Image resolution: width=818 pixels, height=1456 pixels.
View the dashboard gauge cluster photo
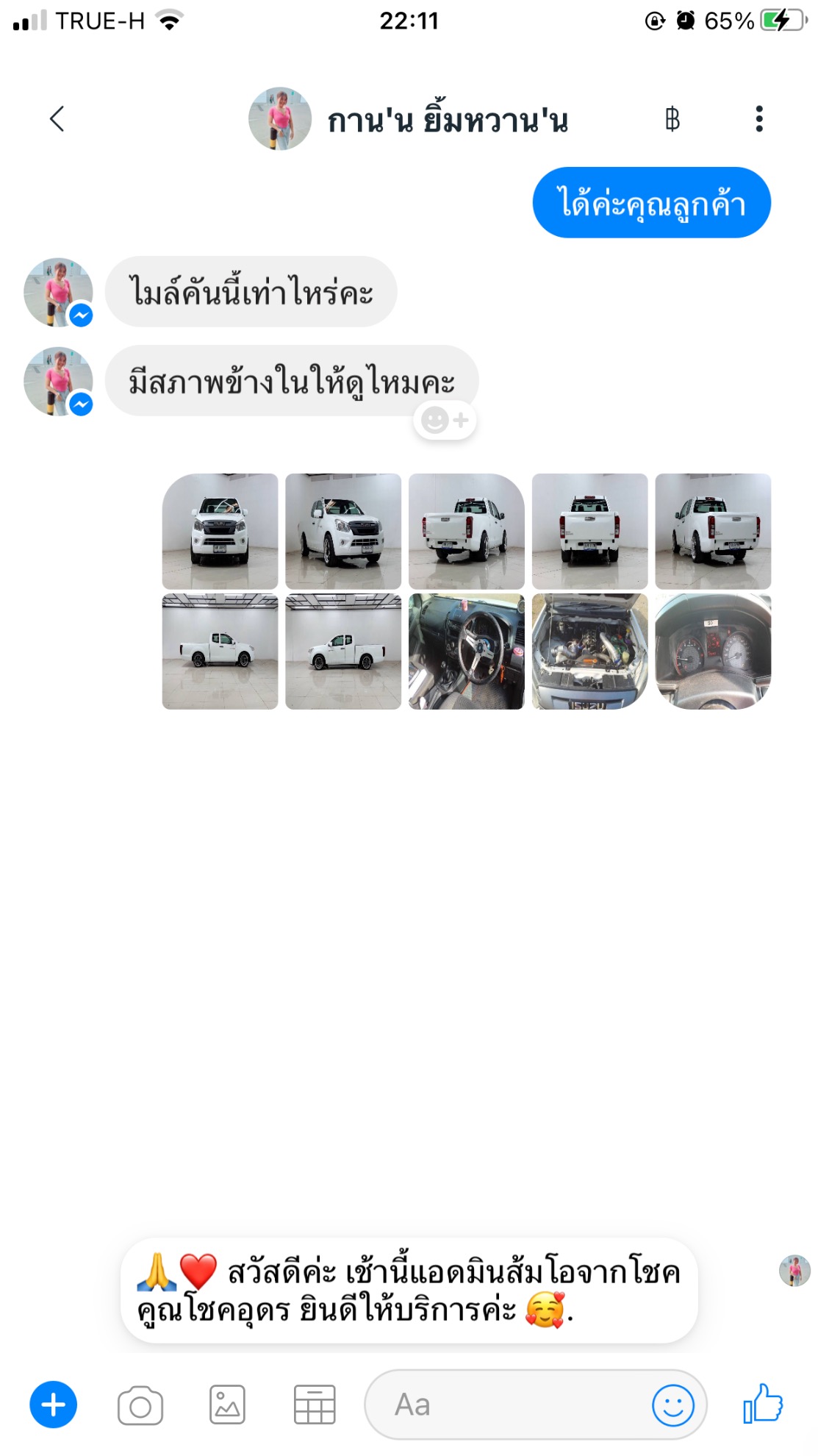point(712,652)
